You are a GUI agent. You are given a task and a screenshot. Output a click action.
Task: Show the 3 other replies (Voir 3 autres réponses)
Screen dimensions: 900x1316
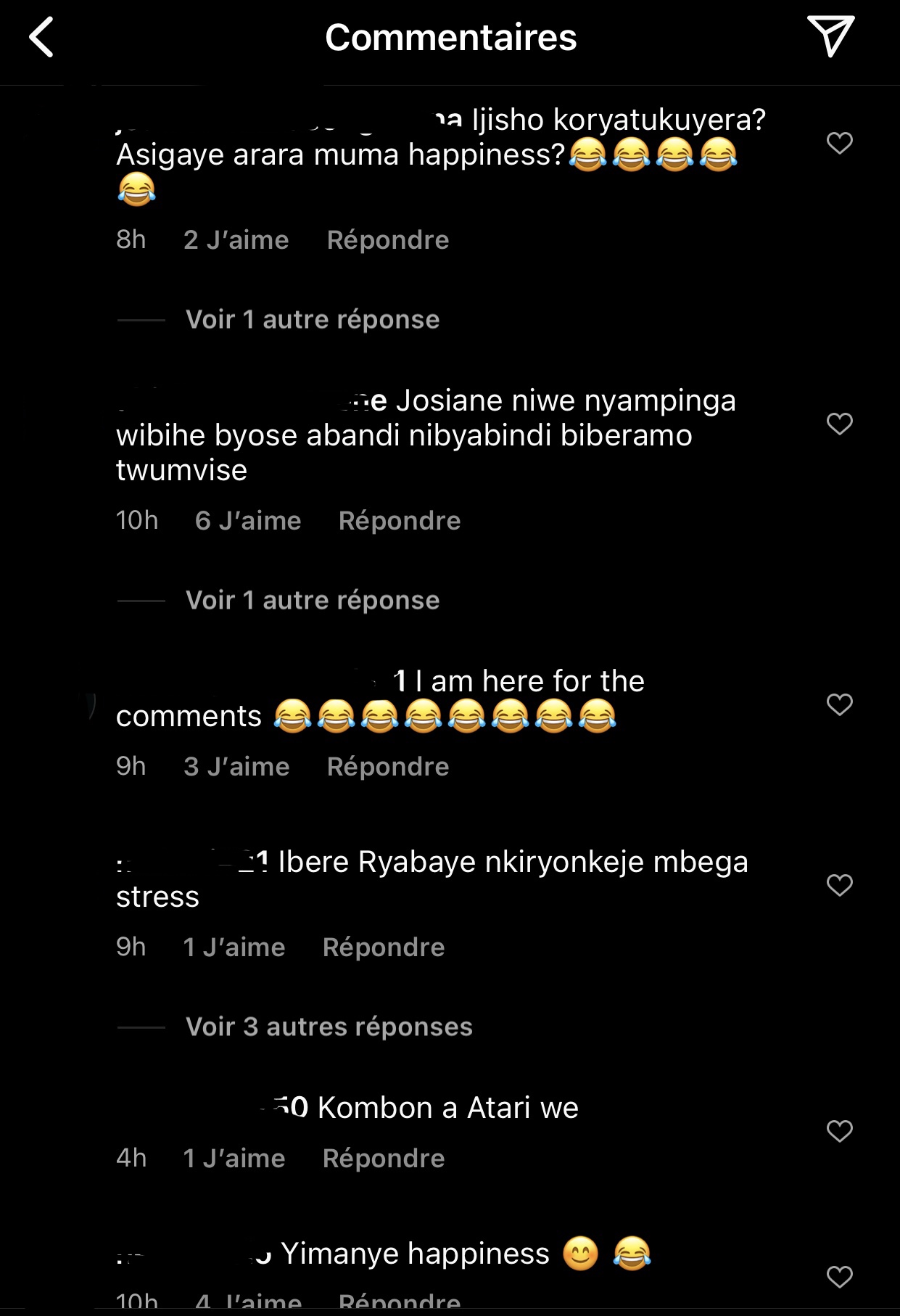click(329, 1027)
